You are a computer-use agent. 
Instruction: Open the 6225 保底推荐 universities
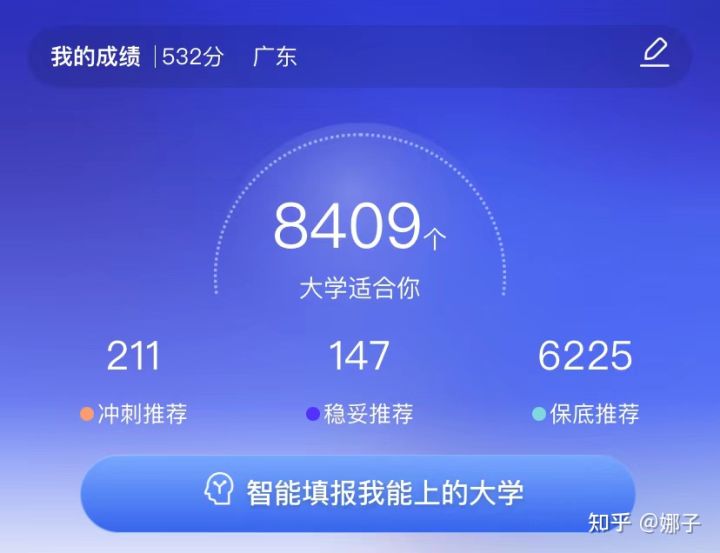coord(585,380)
